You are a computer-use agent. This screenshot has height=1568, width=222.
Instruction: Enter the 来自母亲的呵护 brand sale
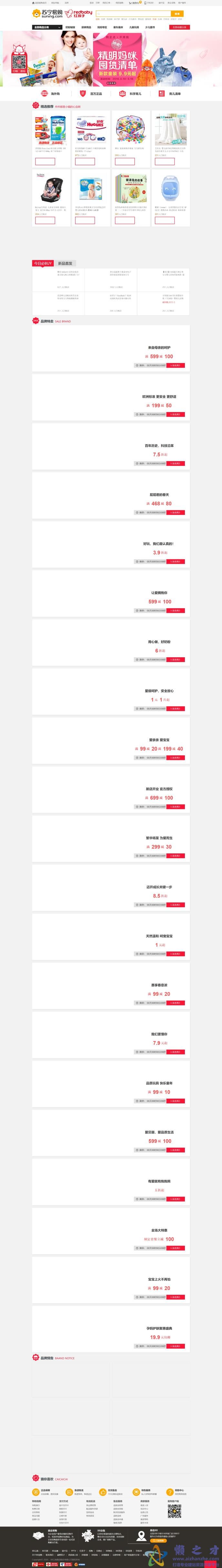point(176,365)
